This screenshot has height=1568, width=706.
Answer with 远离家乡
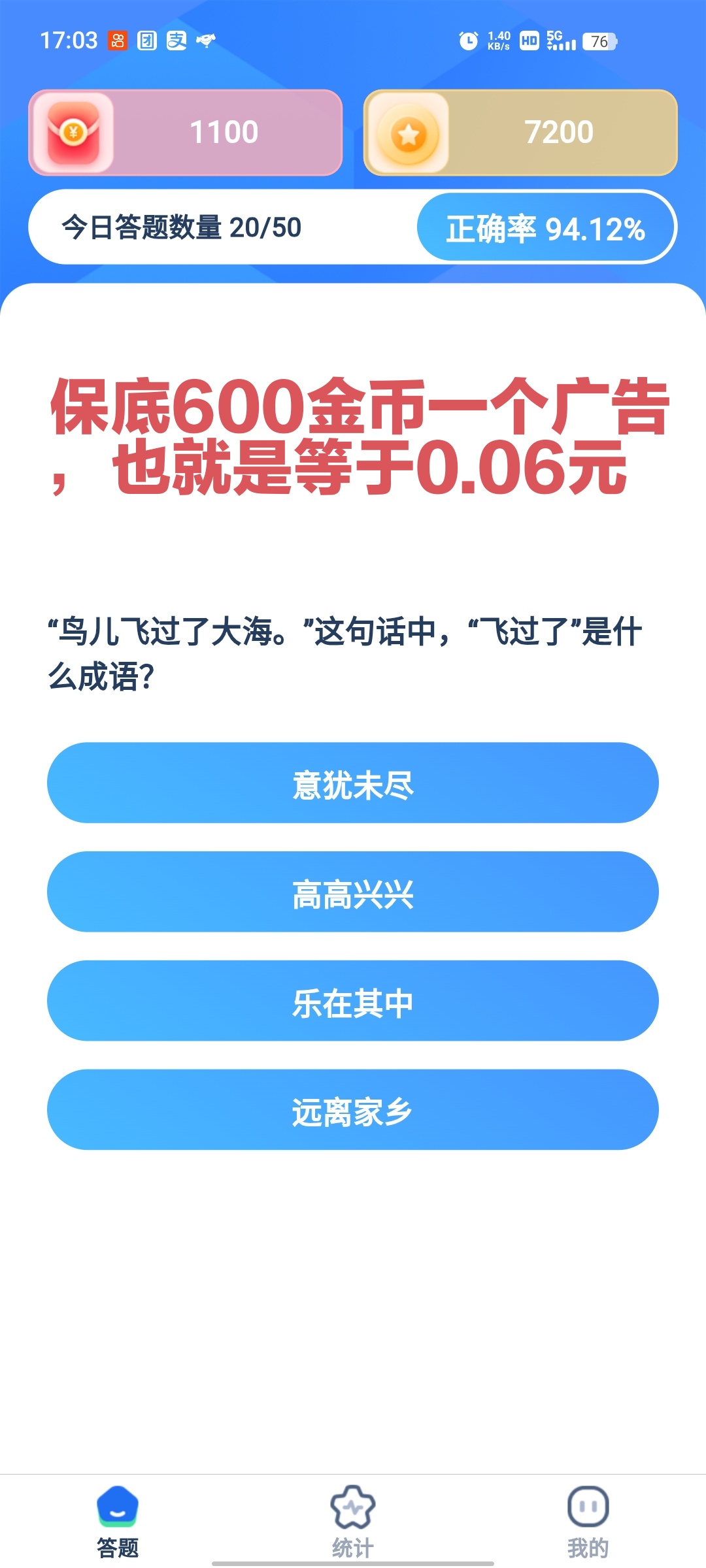point(353,1110)
